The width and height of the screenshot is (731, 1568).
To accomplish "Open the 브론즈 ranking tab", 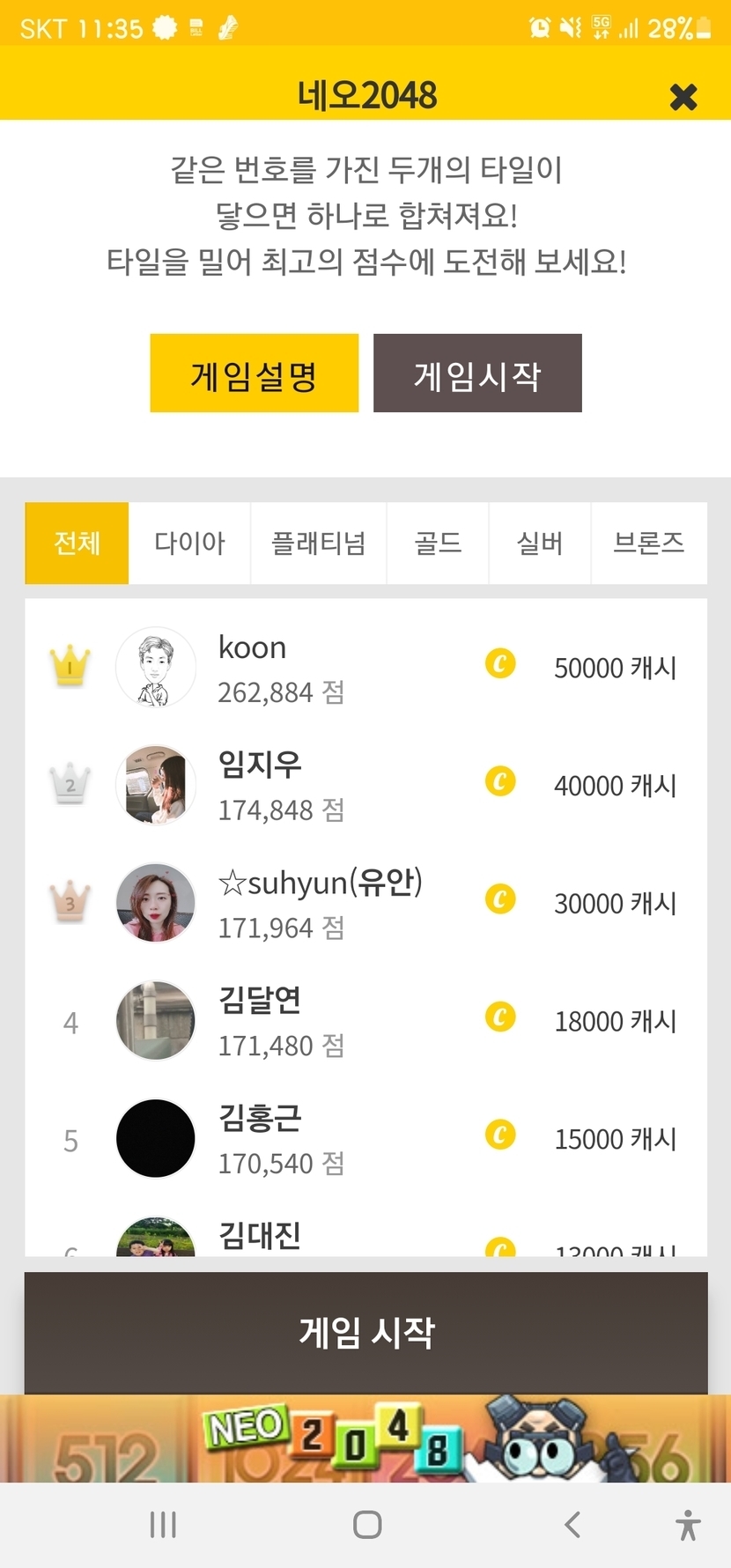I will [x=648, y=544].
